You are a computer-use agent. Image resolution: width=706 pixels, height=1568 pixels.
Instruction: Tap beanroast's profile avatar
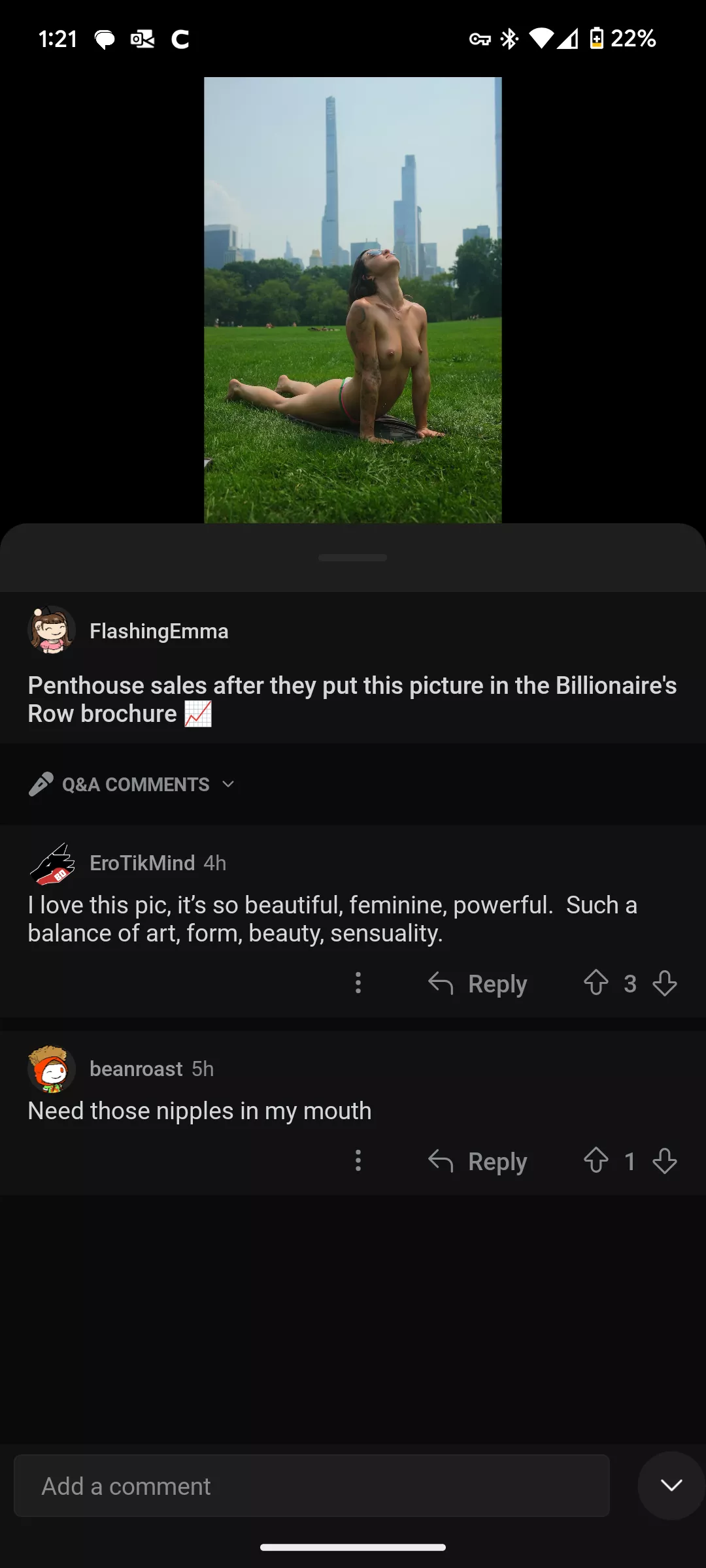pos(52,1069)
